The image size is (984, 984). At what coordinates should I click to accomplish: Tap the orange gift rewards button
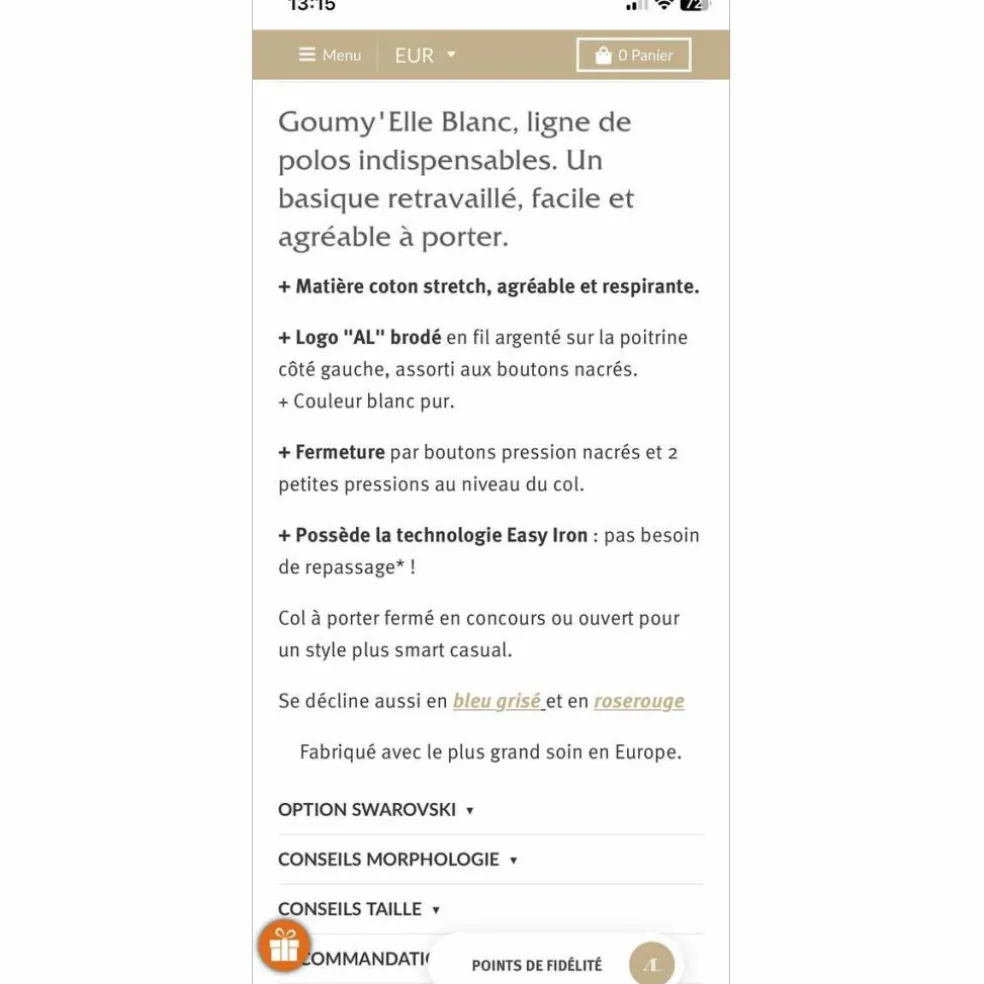(284, 946)
